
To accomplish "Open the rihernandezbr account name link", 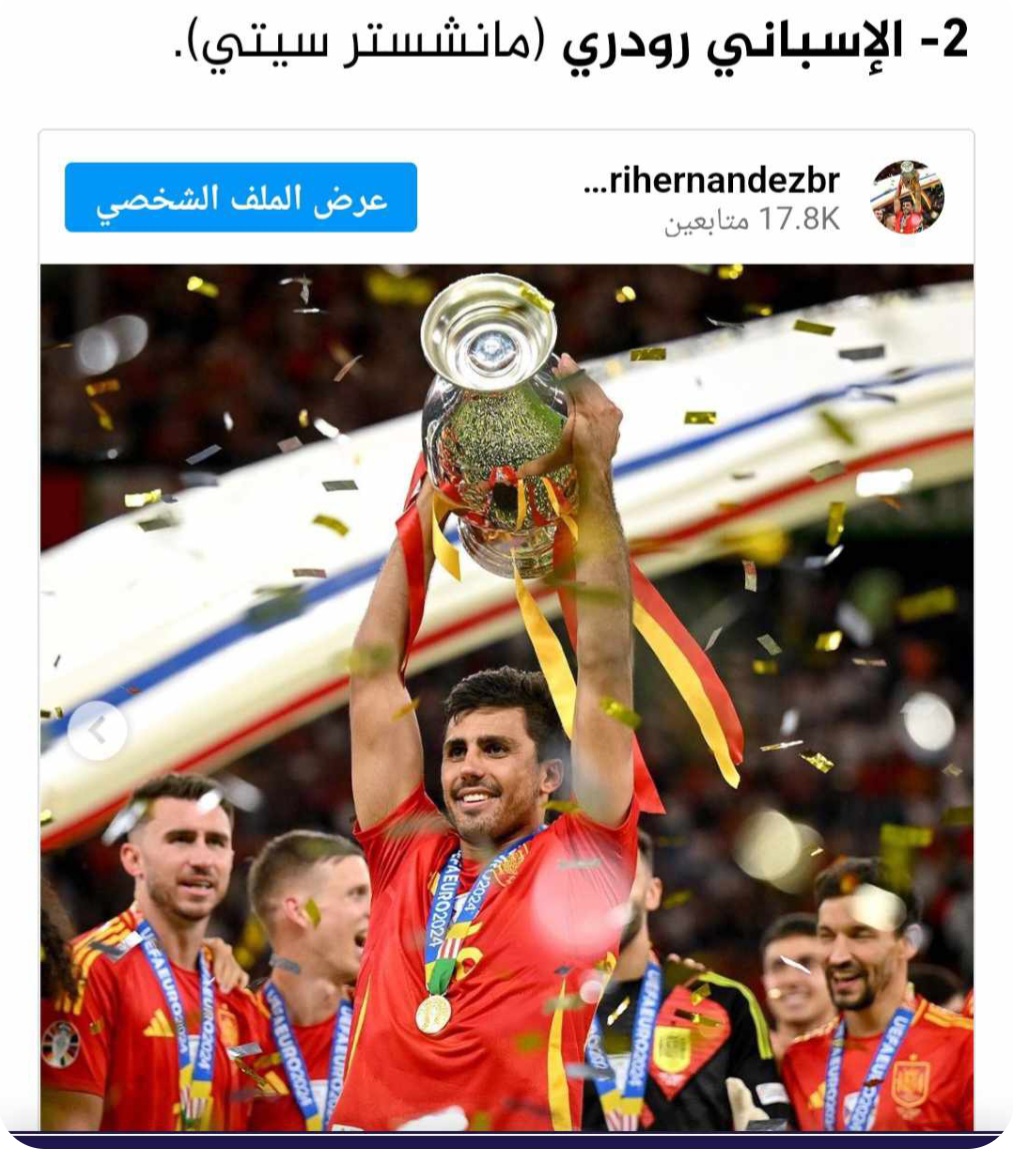I will click(x=711, y=181).
